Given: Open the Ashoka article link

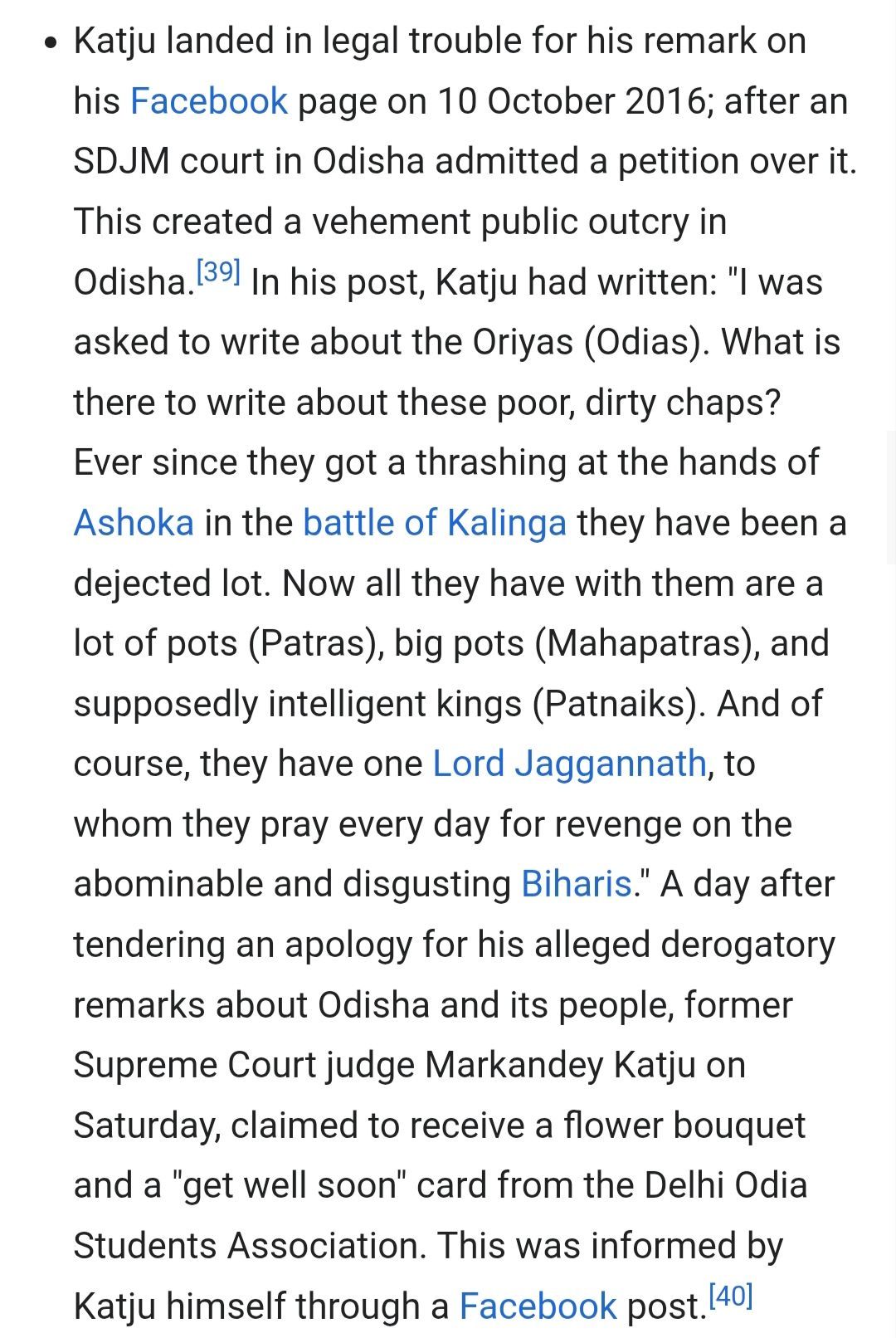Looking at the screenshot, I should (134, 523).
